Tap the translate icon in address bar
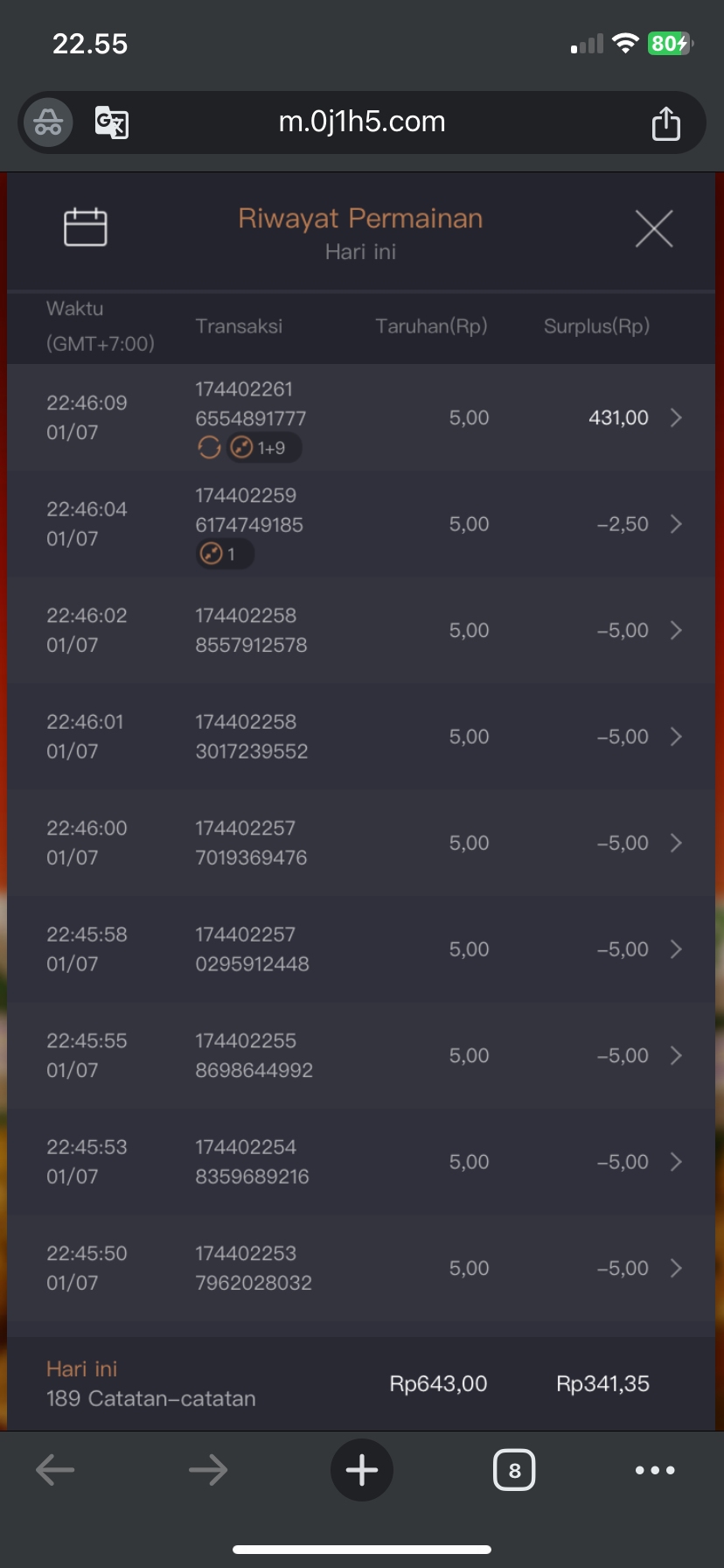This screenshot has height=1568, width=724. [112, 122]
